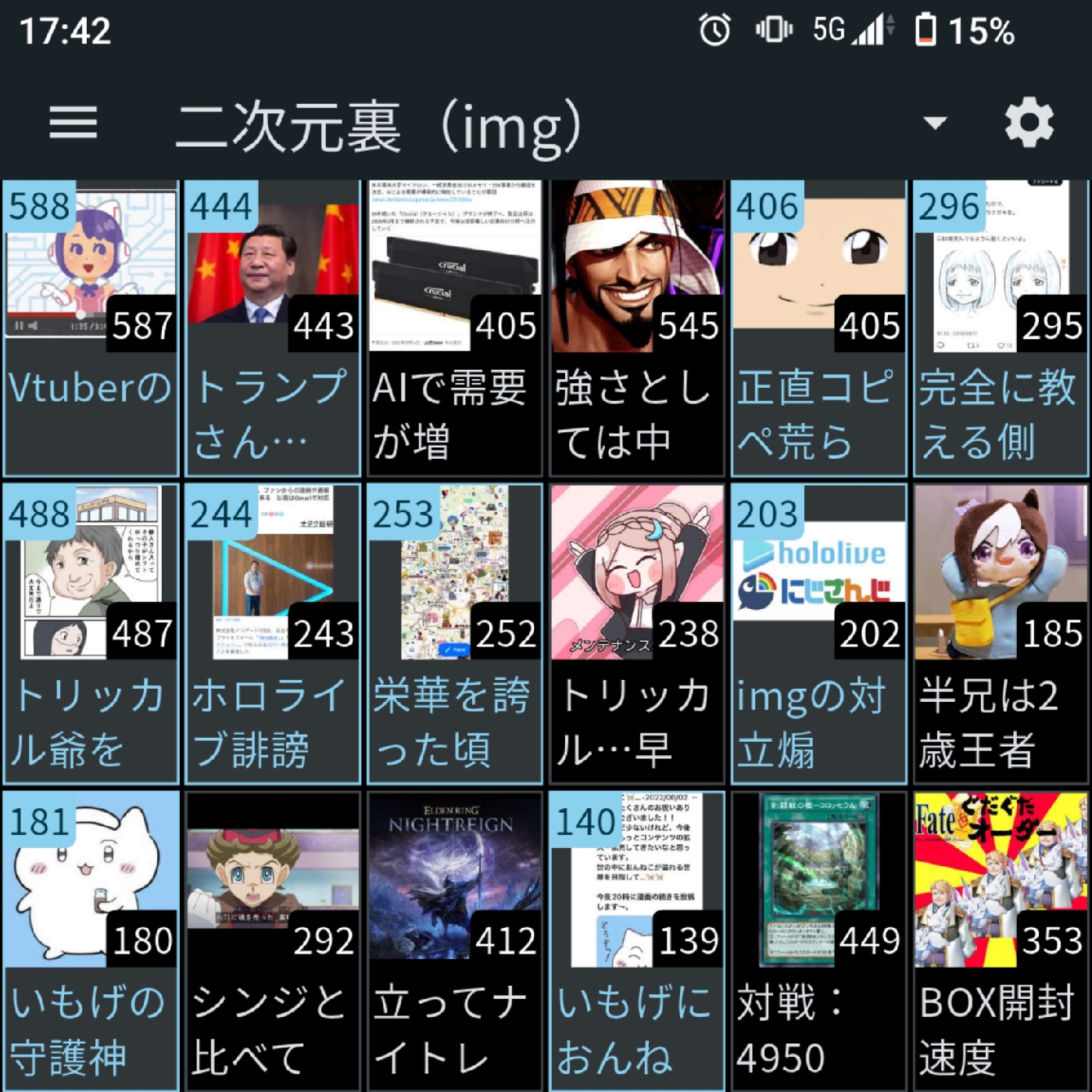Open the Vtuberの thread

91,328
